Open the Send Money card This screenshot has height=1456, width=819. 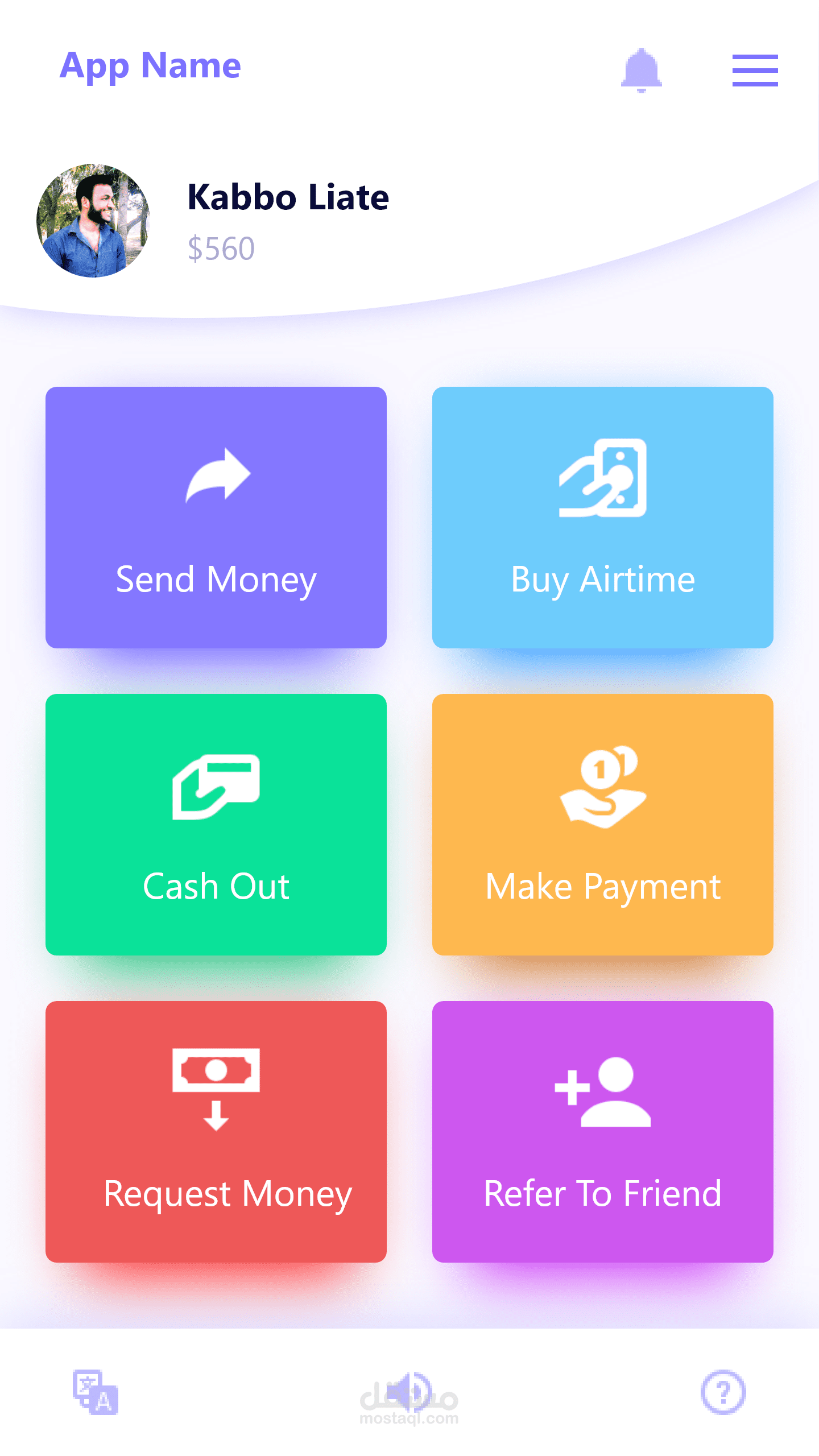[216, 518]
